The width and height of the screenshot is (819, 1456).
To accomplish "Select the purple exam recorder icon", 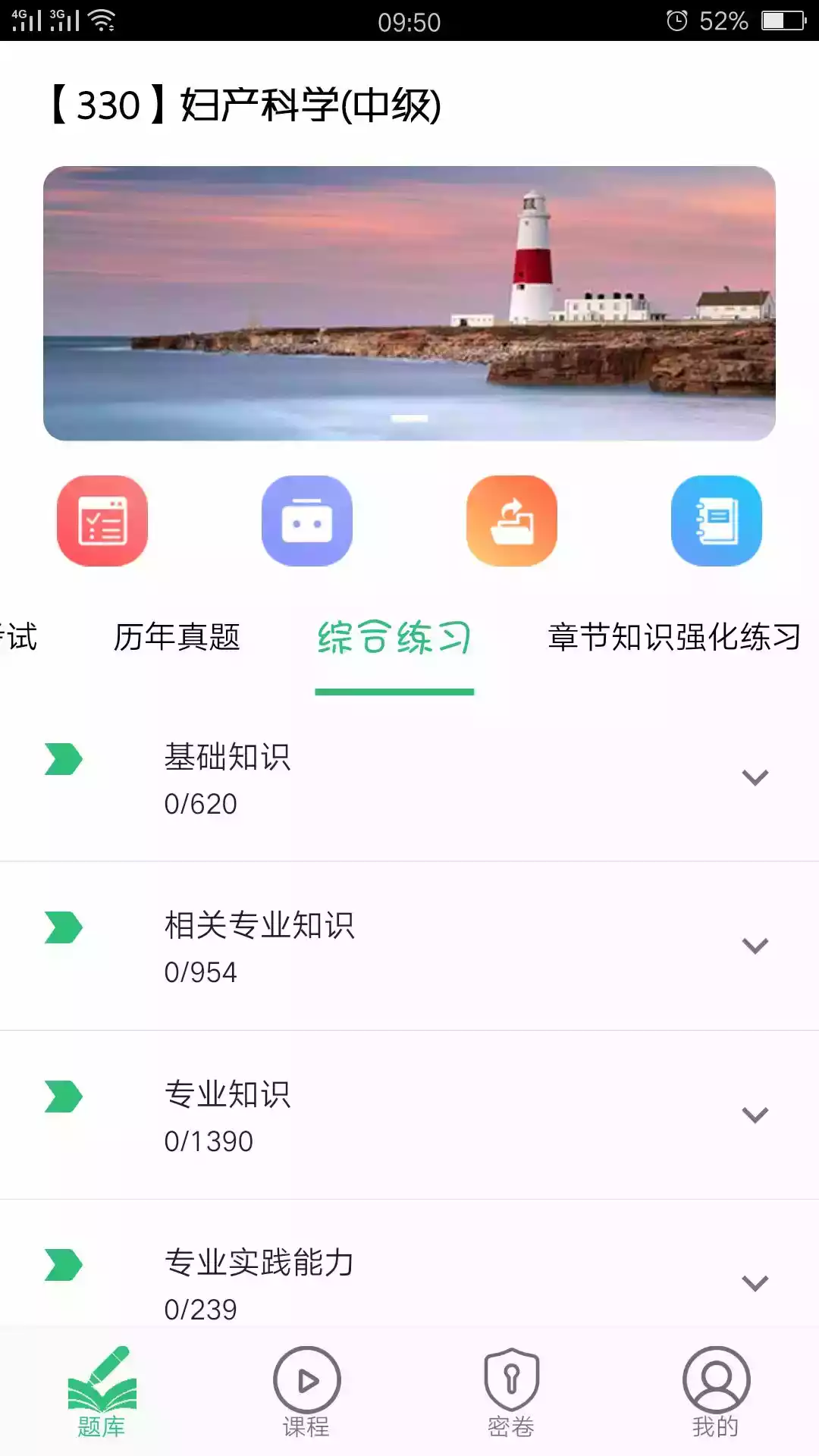I will click(306, 522).
